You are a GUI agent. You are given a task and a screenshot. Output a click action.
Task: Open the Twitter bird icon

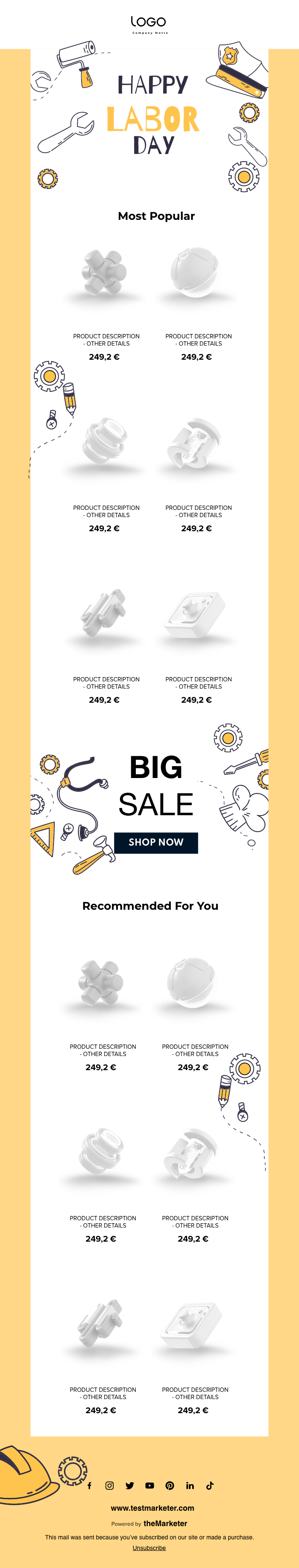[x=129, y=1486]
